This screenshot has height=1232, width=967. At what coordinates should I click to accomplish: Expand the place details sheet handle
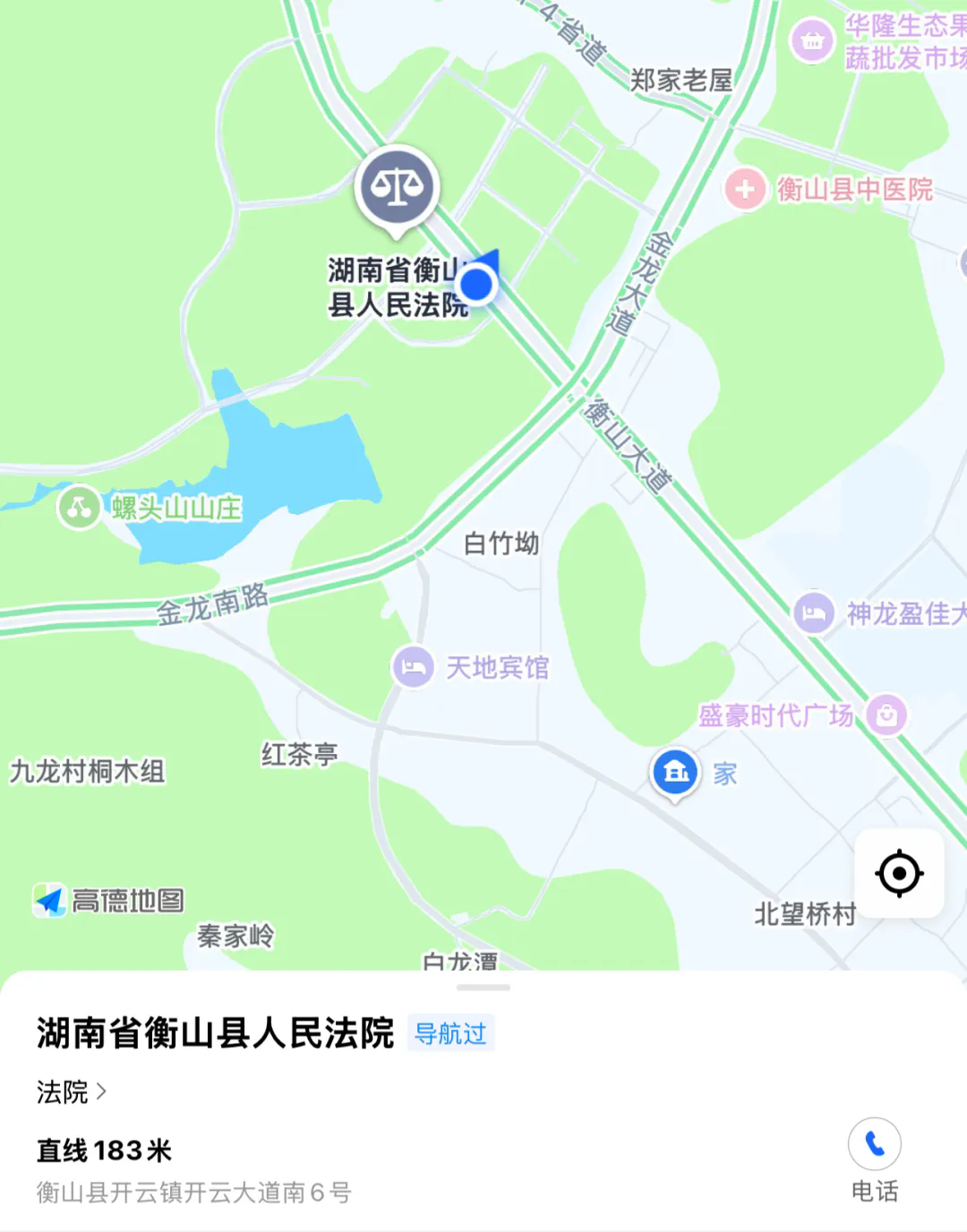(483, 988)
